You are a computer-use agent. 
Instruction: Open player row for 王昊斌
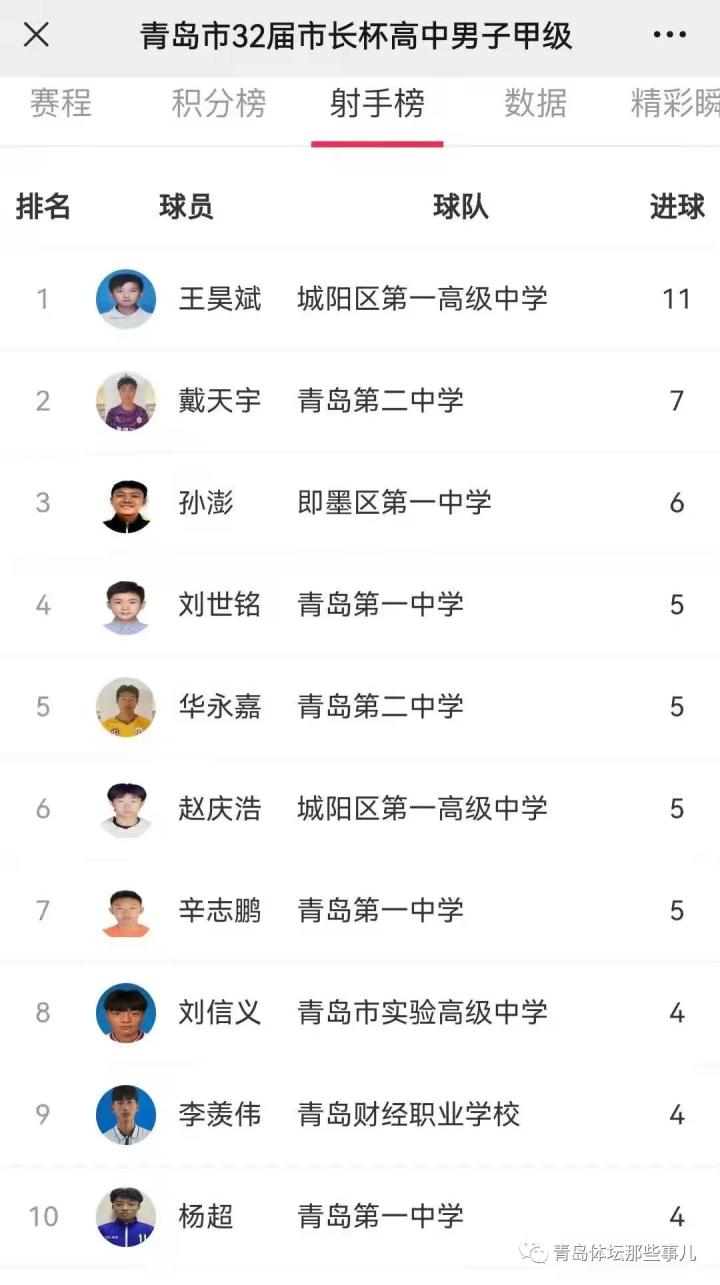tap(220, 298)
